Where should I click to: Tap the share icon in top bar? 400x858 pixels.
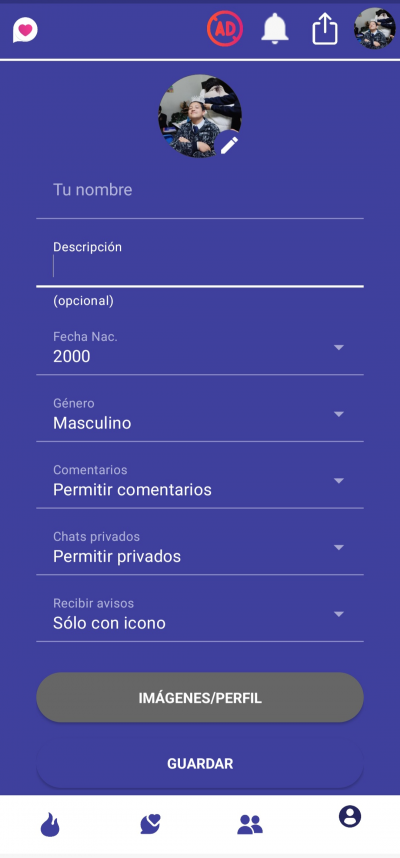pyautogui.click(x=324, y=28)
